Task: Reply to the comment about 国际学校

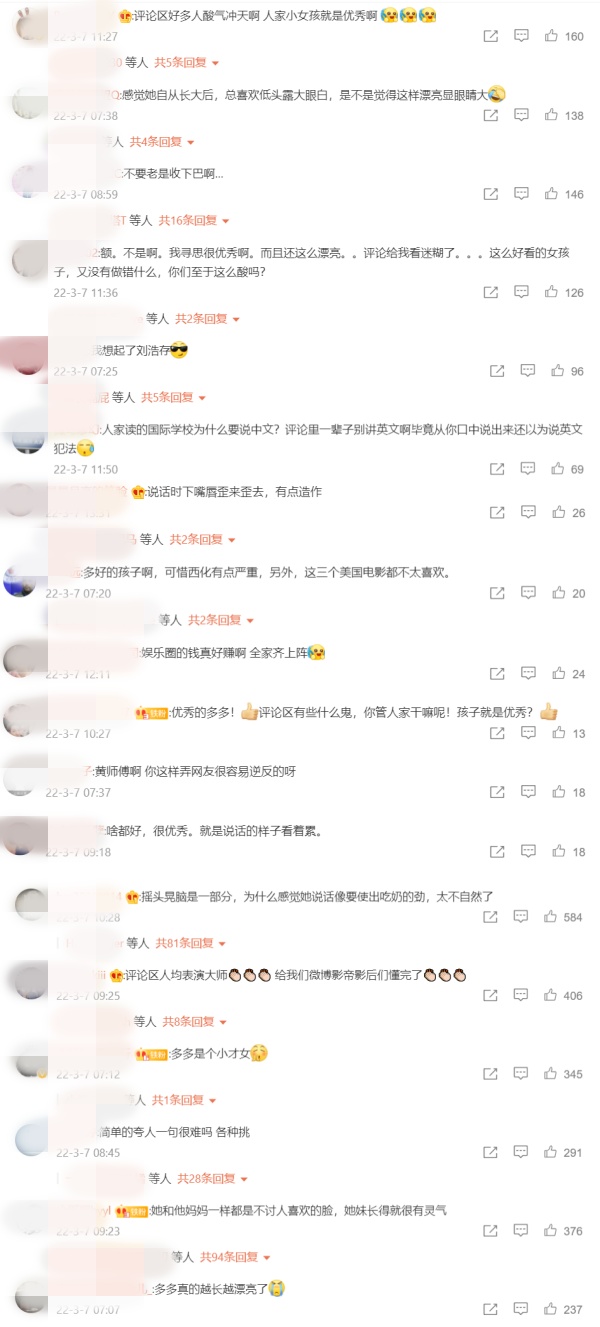Action: [x=527, y=468]
